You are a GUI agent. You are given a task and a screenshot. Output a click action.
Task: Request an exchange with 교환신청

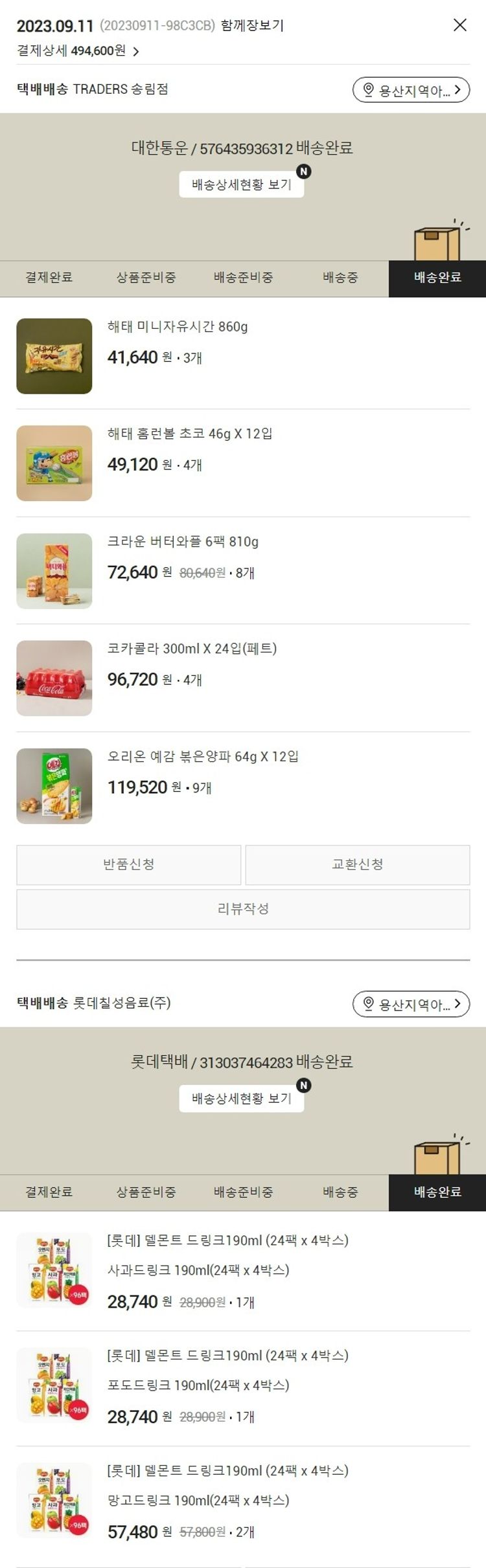tap(358, 864)
